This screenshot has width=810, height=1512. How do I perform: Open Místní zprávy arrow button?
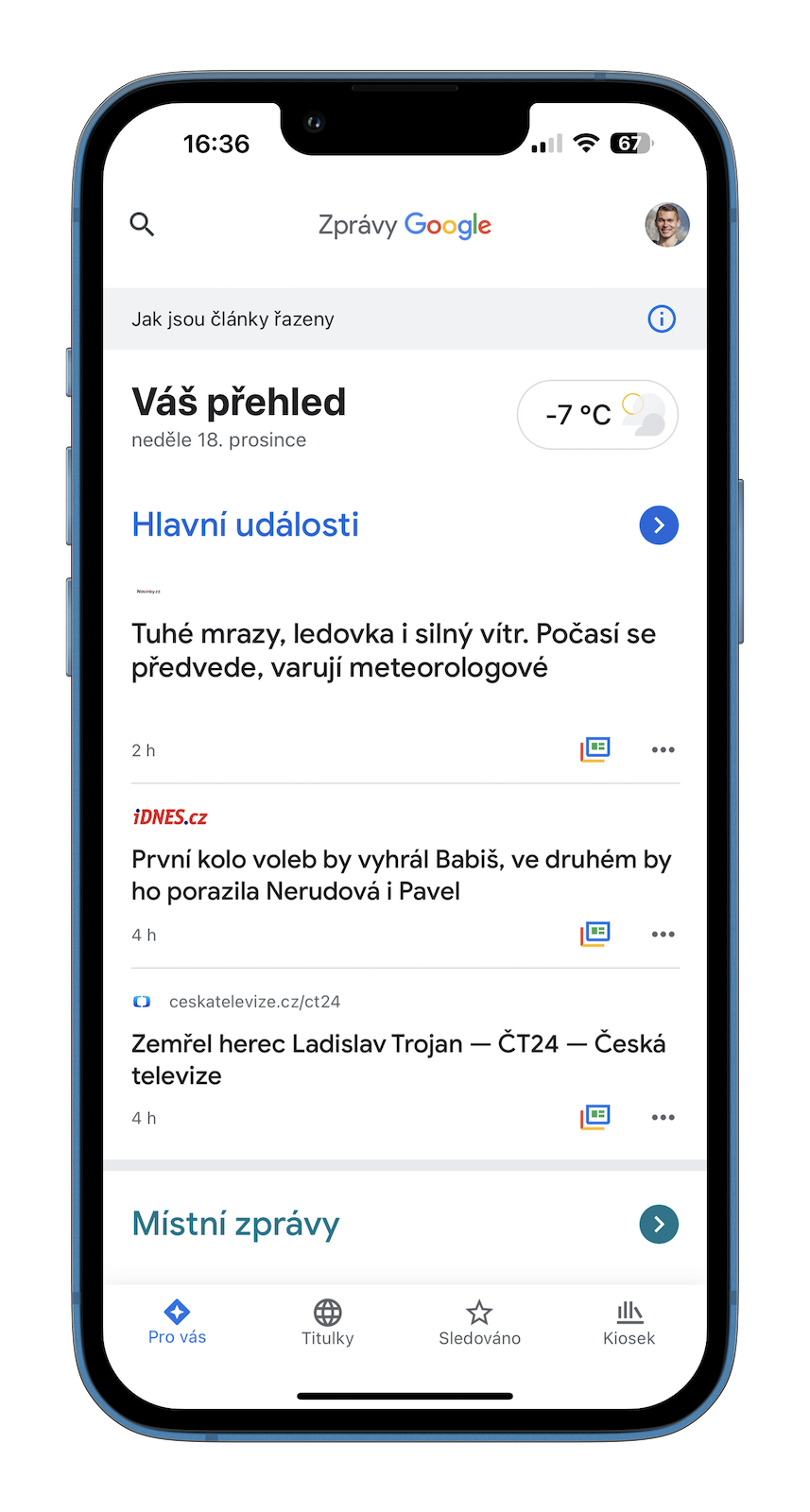coord(659,1224)
